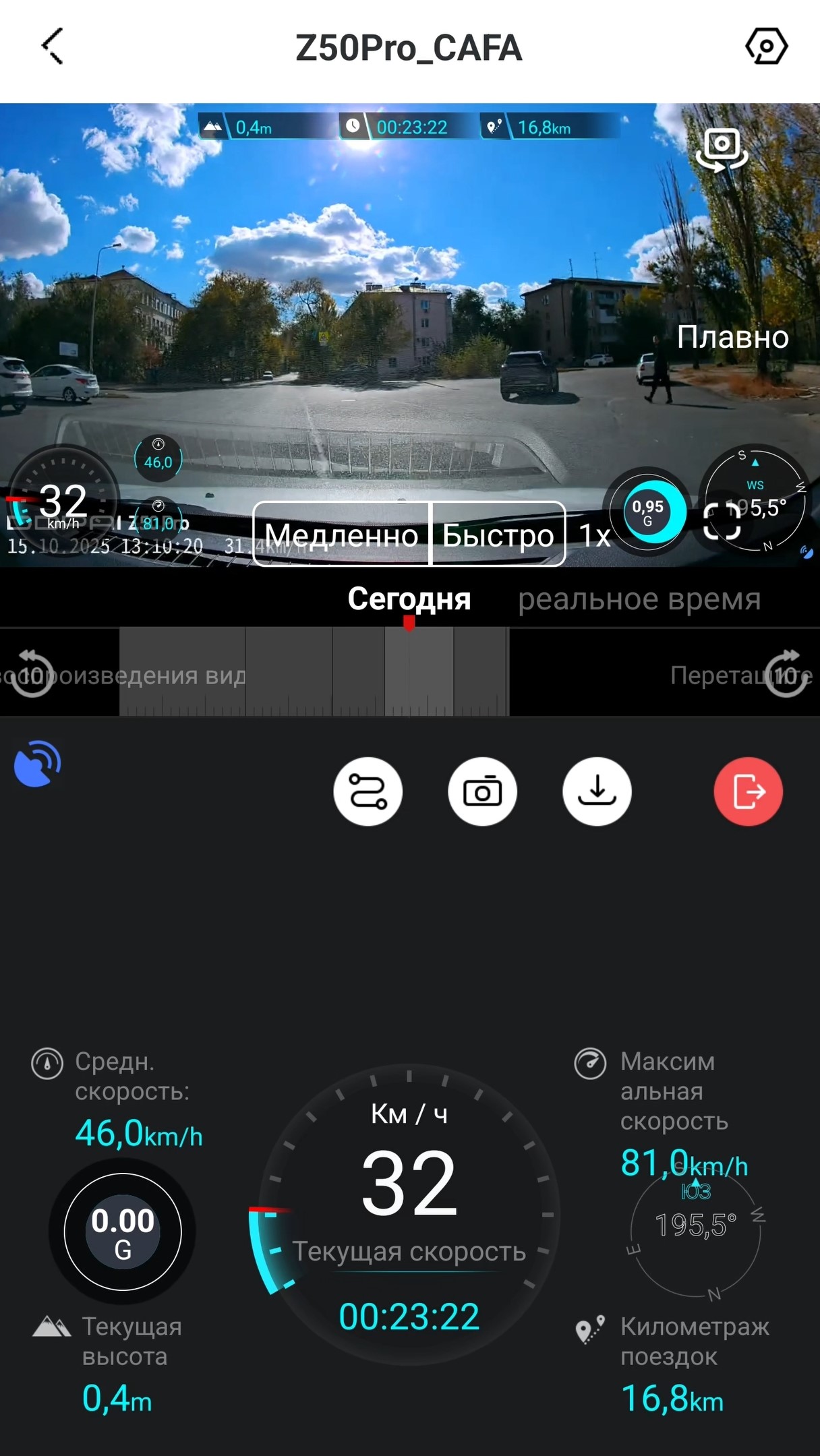Viewport: 820px width, 1456px height.
Task: Select the Быстро playback speed
Action: 498,535
